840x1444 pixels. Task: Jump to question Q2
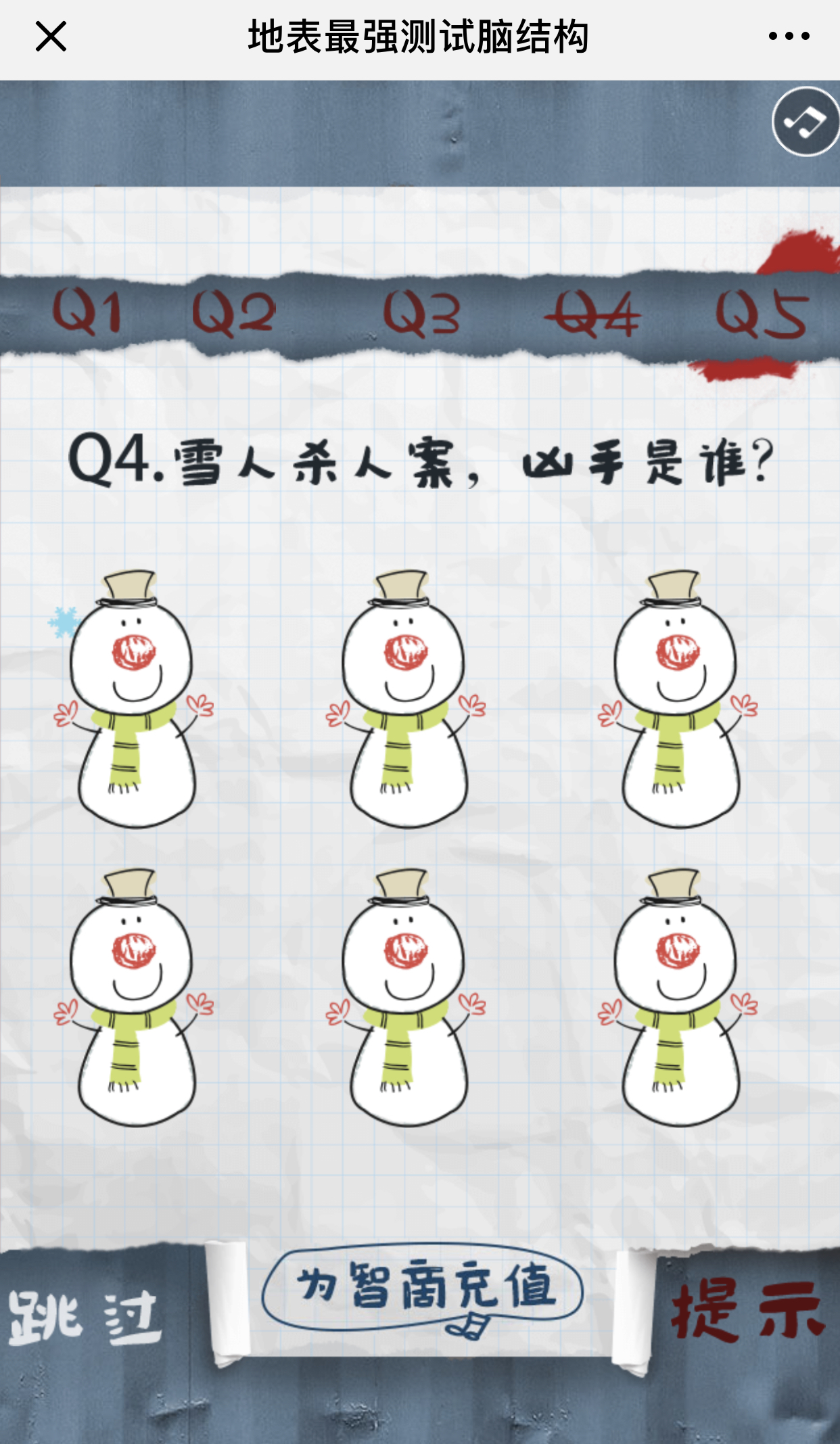coord(233,313)
